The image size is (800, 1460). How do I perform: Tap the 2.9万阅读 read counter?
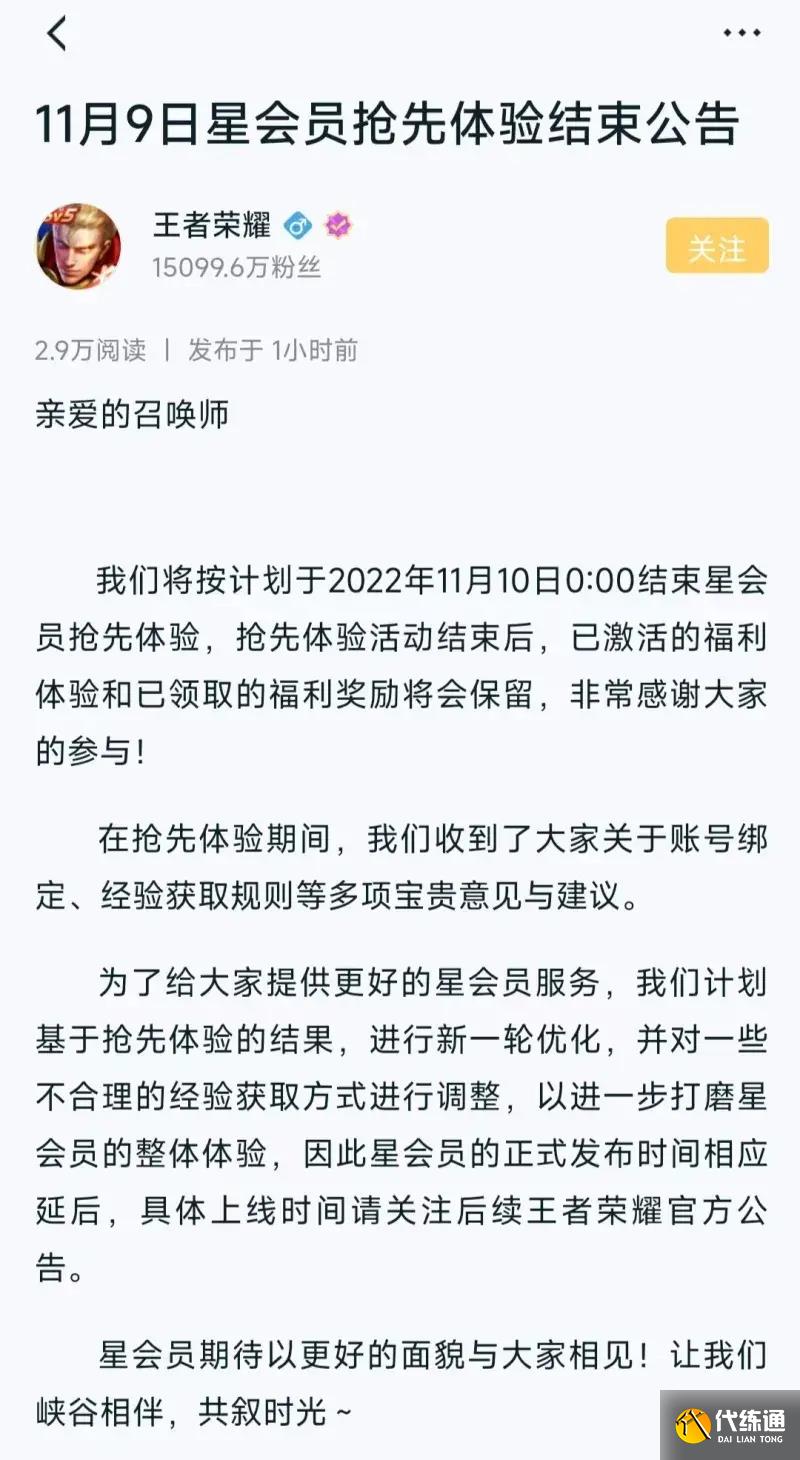click(88, 350)
